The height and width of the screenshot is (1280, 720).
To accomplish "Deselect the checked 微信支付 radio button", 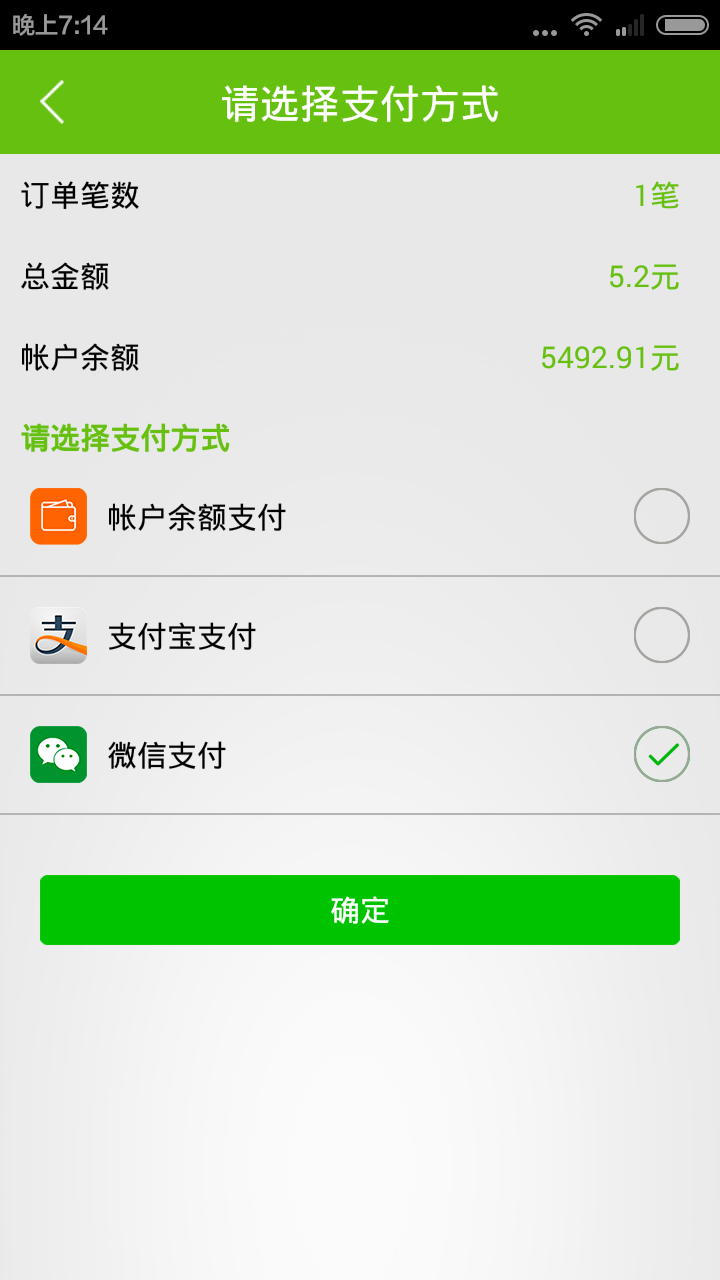I will pyautogui.click(x=661, y=754).
